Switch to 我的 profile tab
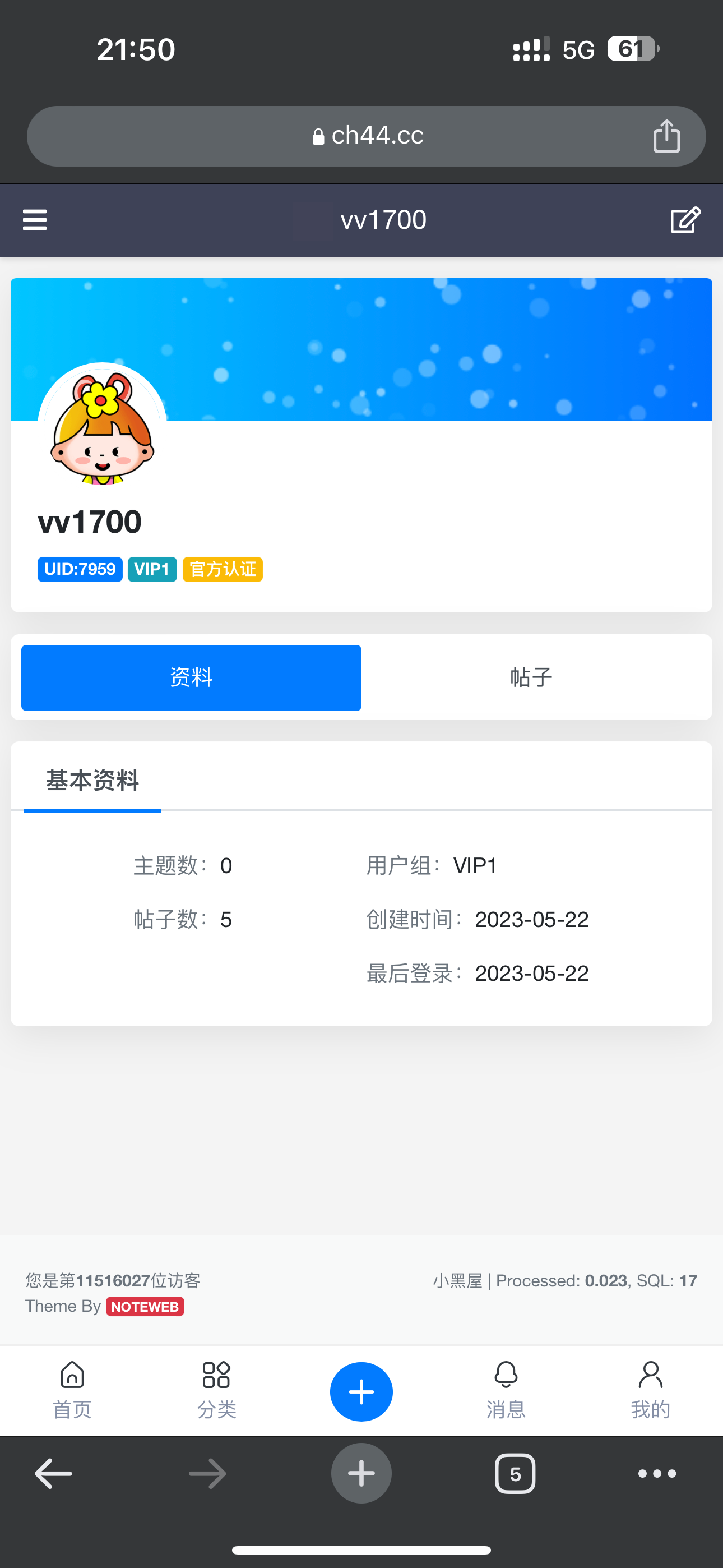Image resolution: width=723 pixels, height=1568 pixels. (x=650, y=1391)
